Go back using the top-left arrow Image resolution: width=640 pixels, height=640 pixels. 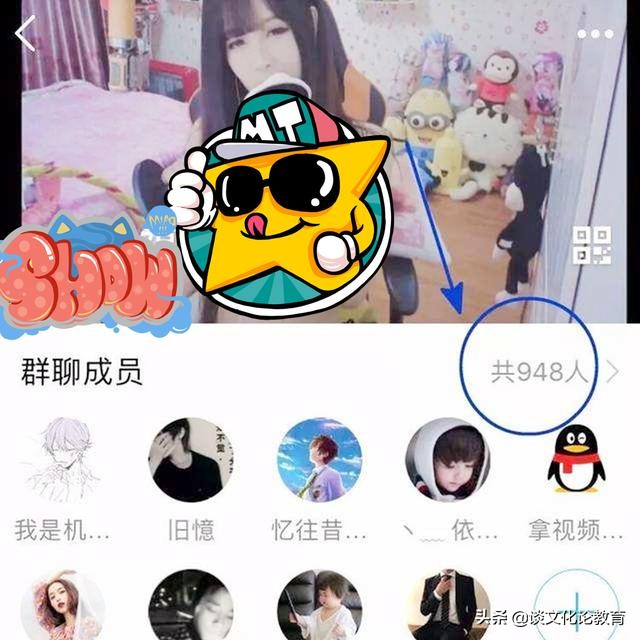pyautogui.click(x=25, y=33)
